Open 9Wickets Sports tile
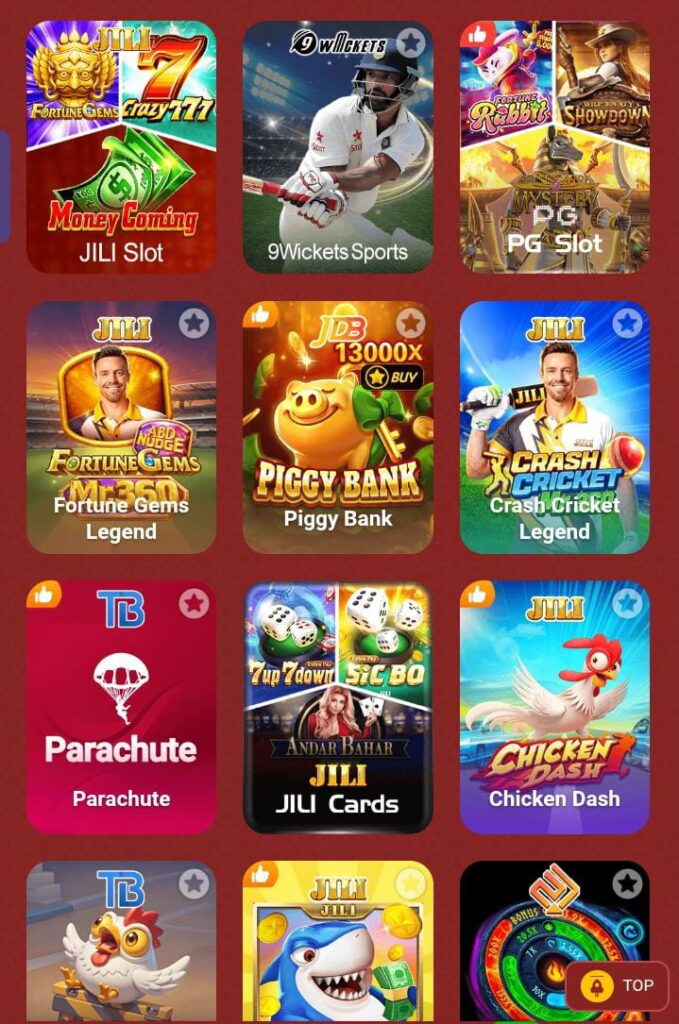Screen dimensions: 679x1024 tap(338, 147)
